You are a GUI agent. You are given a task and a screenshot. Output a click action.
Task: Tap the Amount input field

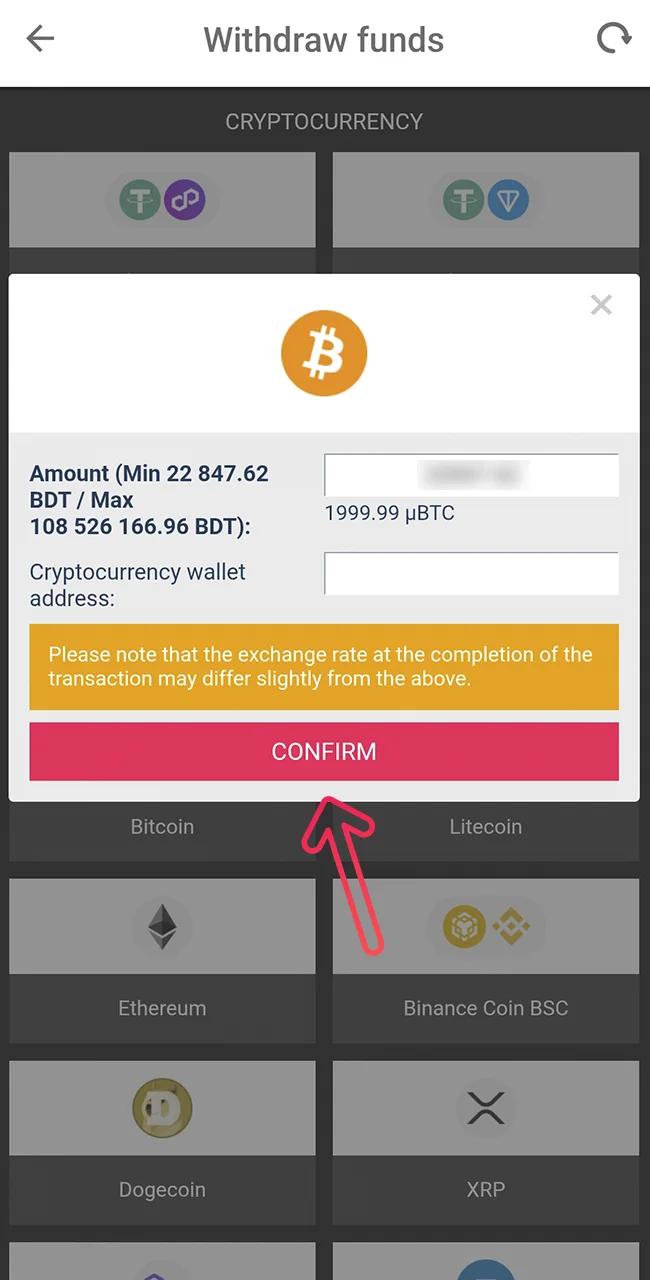point(471,475)
